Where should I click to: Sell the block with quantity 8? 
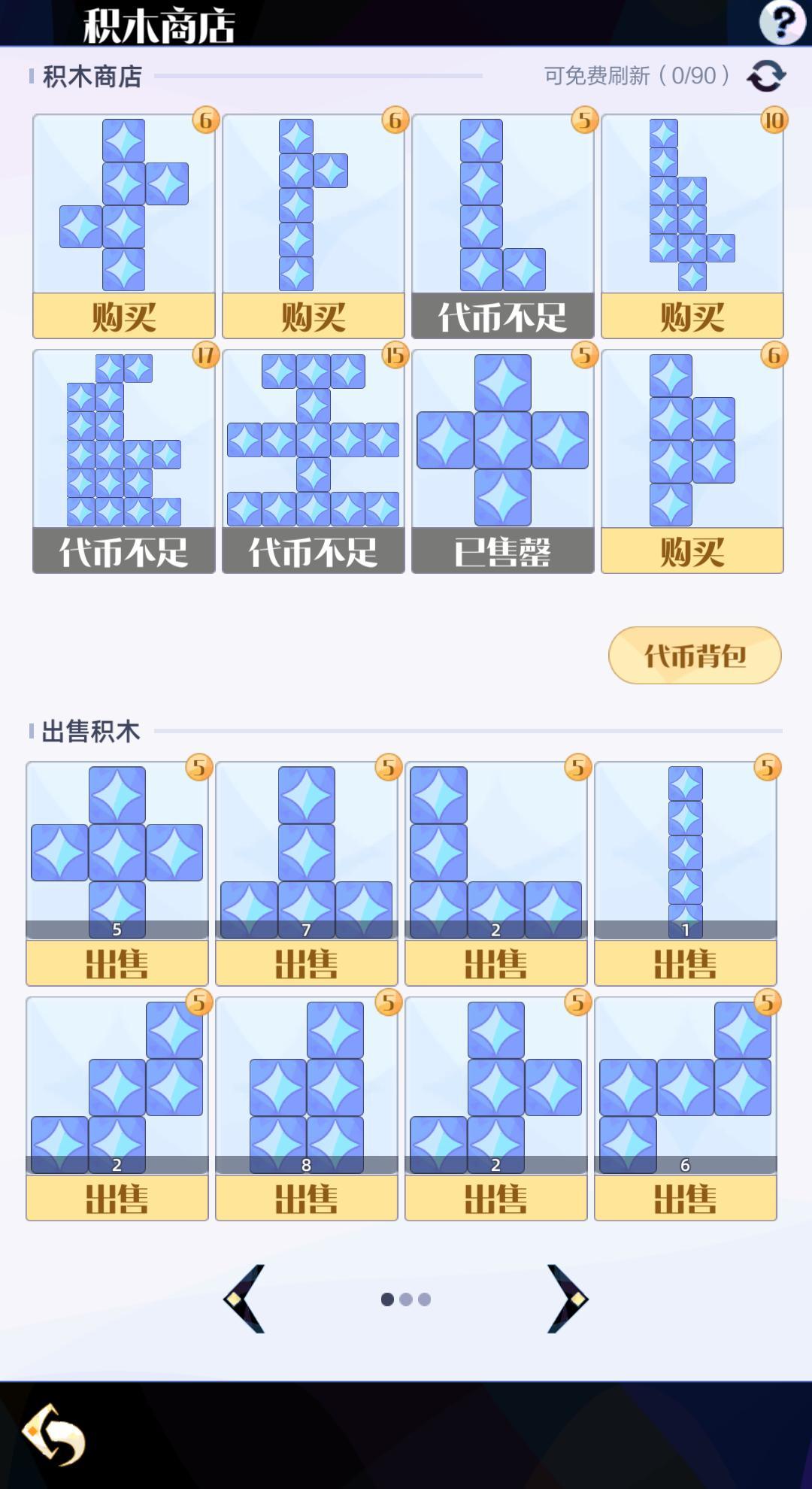pyautogui.click(x=307, y=1198)
